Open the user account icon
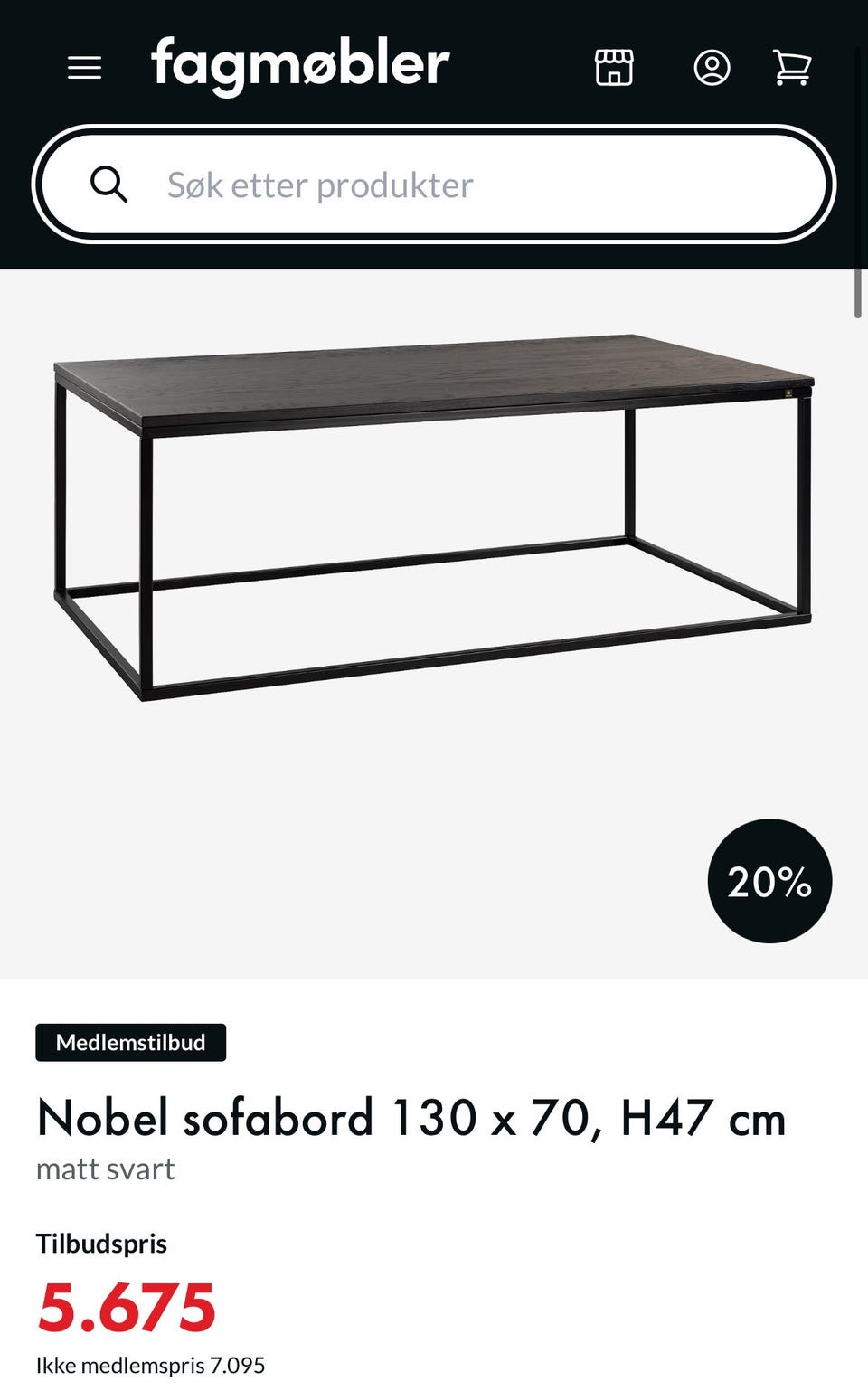 [712, 68]
